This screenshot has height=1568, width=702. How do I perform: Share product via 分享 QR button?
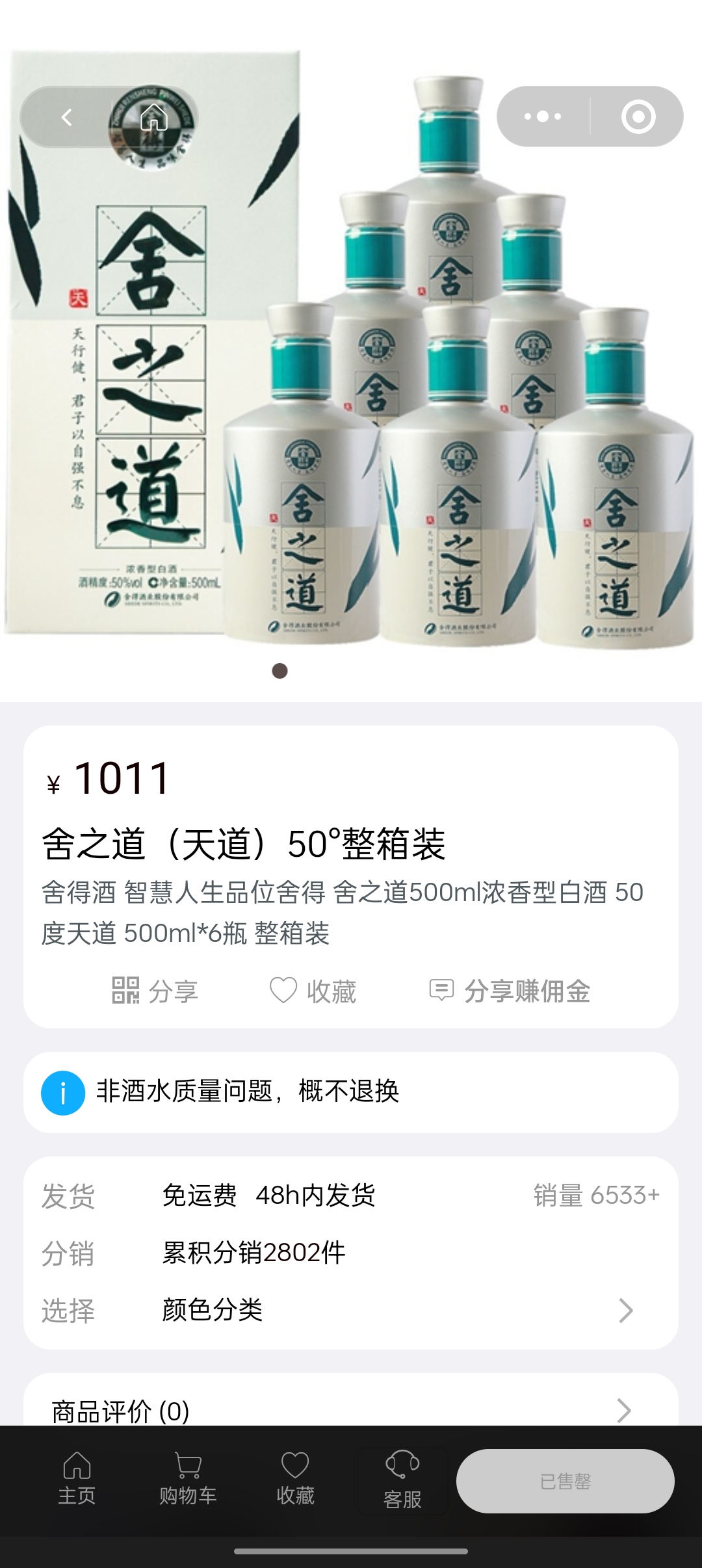[155, 991]
